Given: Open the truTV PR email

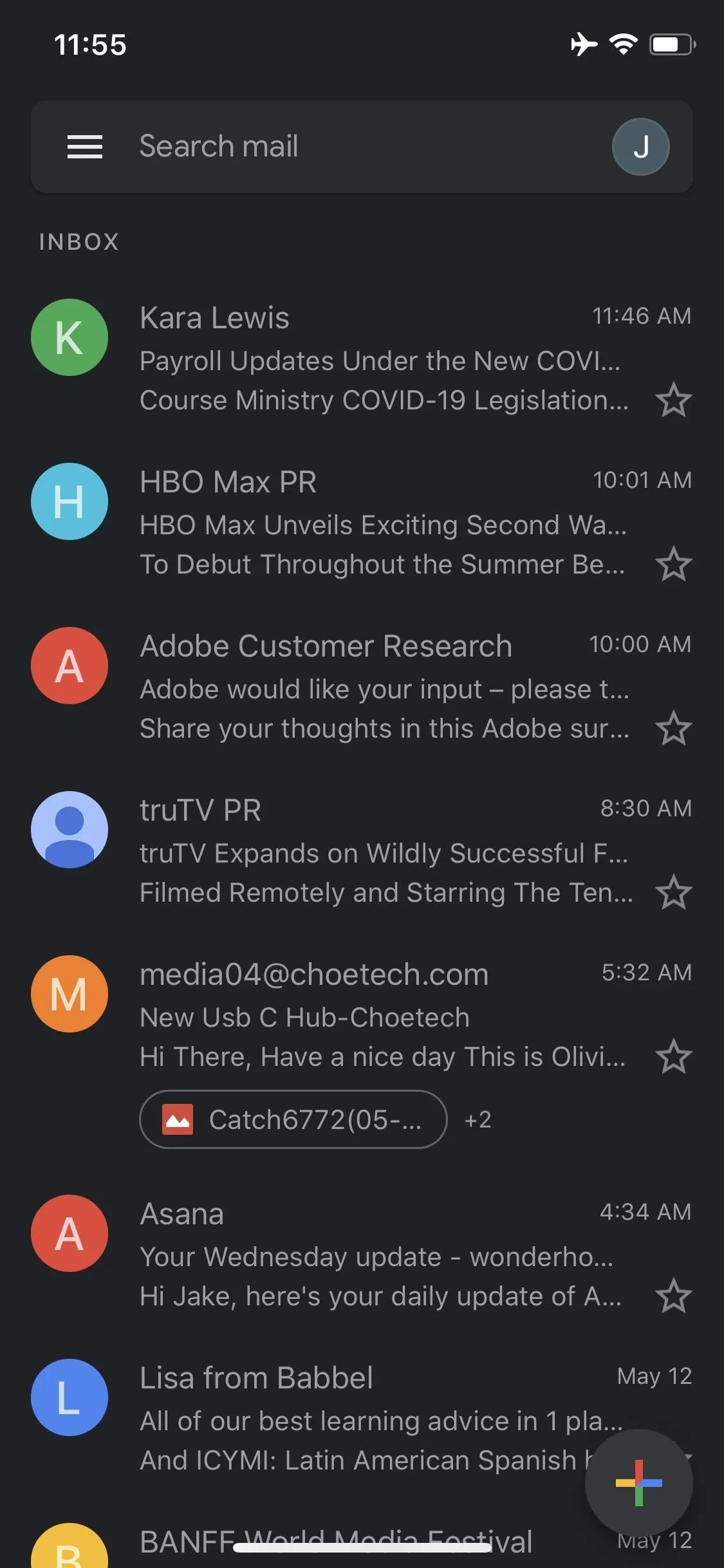Looking at the screenshot, I should 362,851.
